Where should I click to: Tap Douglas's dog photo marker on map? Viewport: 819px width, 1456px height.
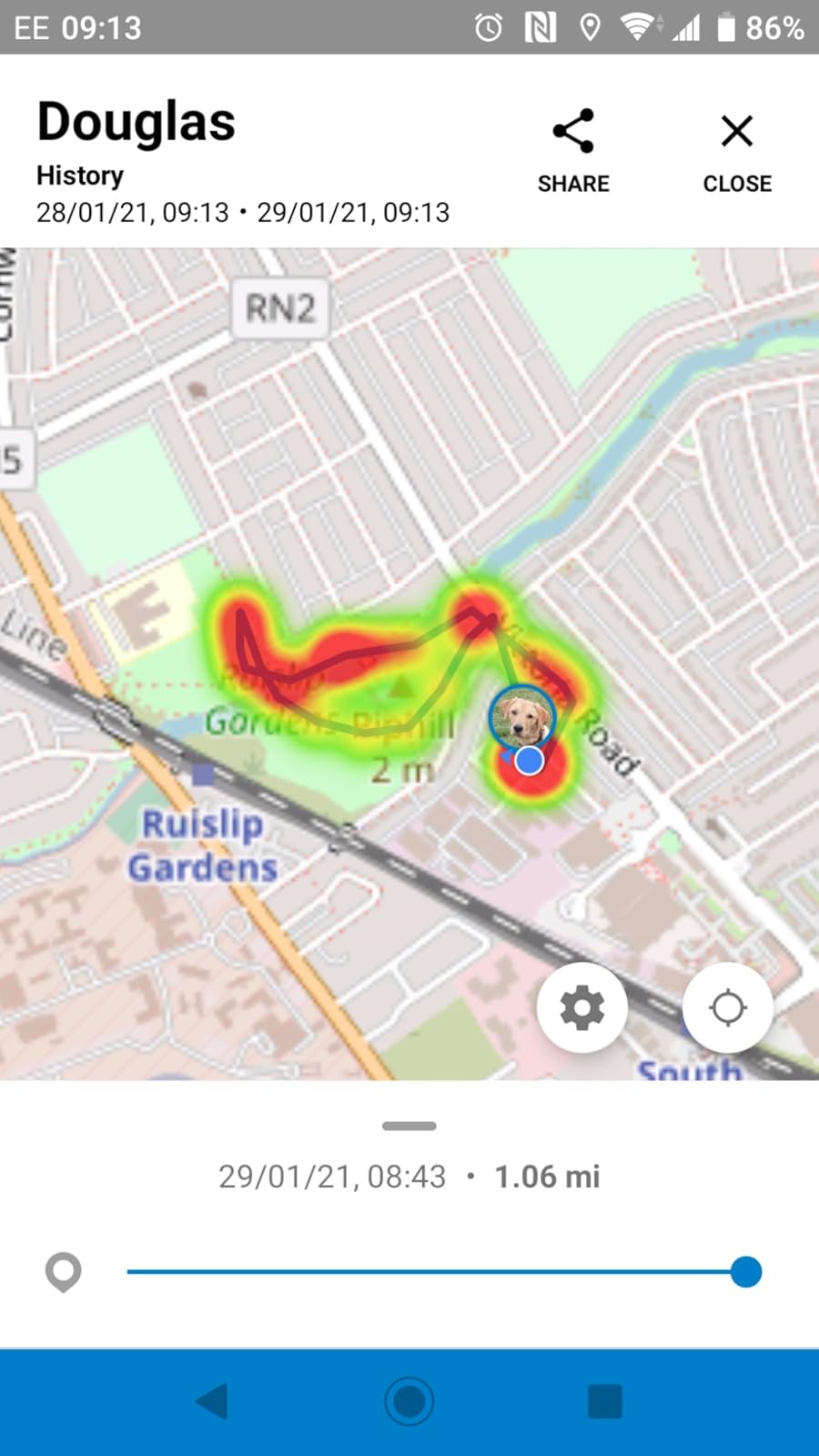click(522, 716)
